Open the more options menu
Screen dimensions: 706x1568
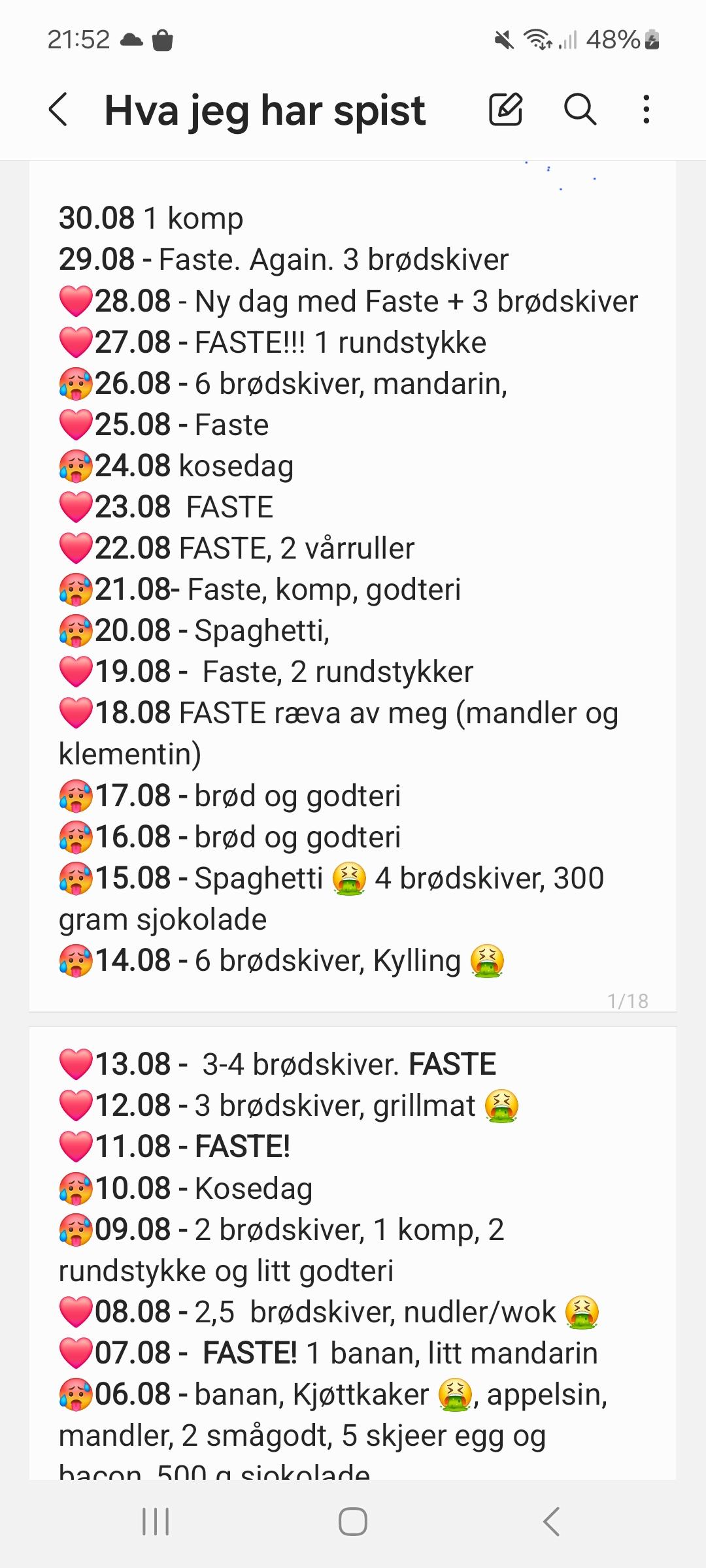pos(646,109)
